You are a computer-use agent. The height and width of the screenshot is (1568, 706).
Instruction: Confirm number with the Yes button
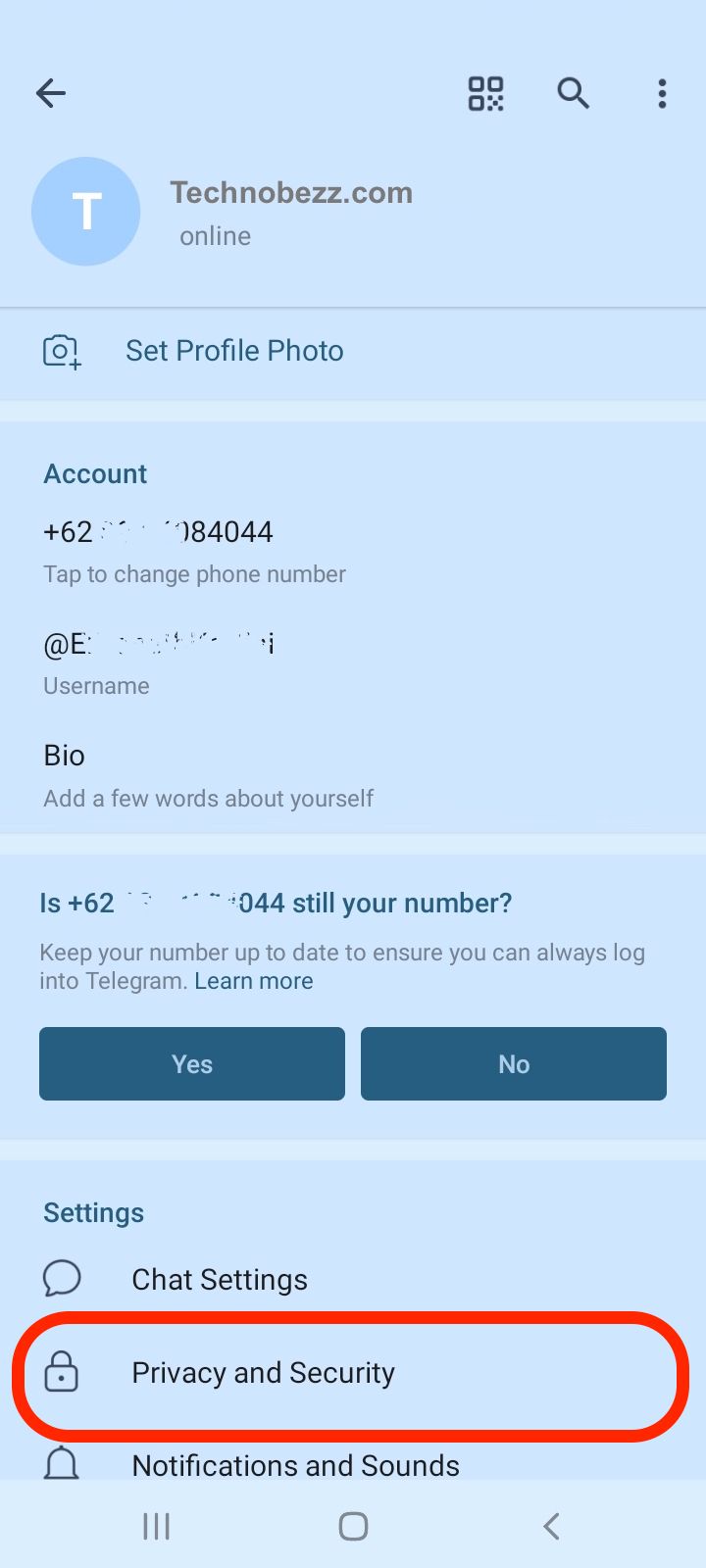[192, 1063]
